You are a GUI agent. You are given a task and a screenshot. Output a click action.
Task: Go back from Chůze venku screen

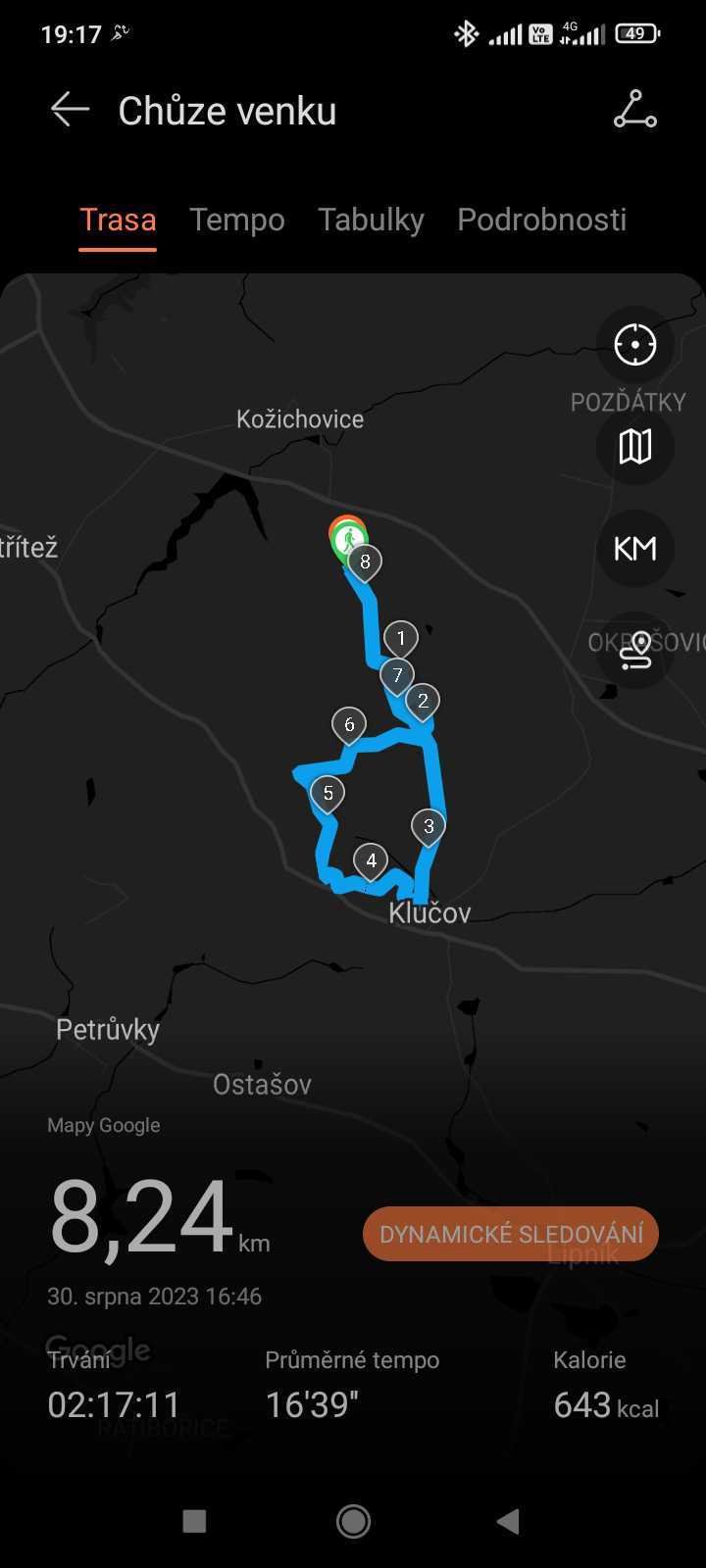(70, 110)
